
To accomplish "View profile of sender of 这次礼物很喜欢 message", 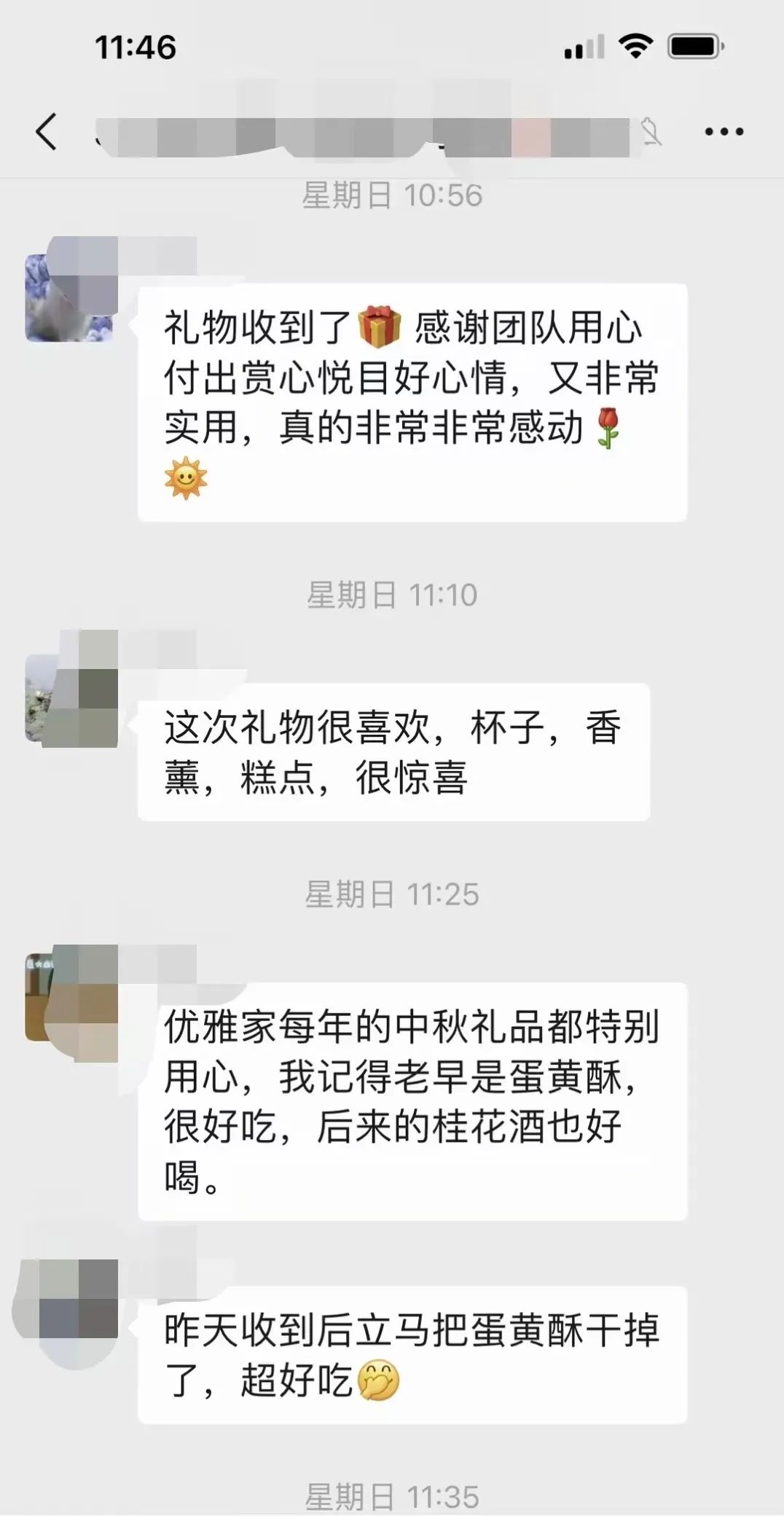I will [x=70, y=698].
